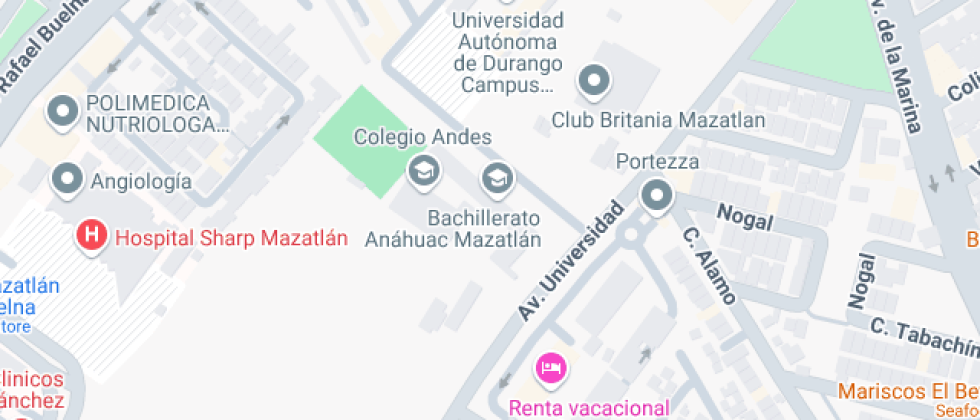Select the Colegio Andes school pin
Viewport: 980px width, 420px height.
pos(424,171)
